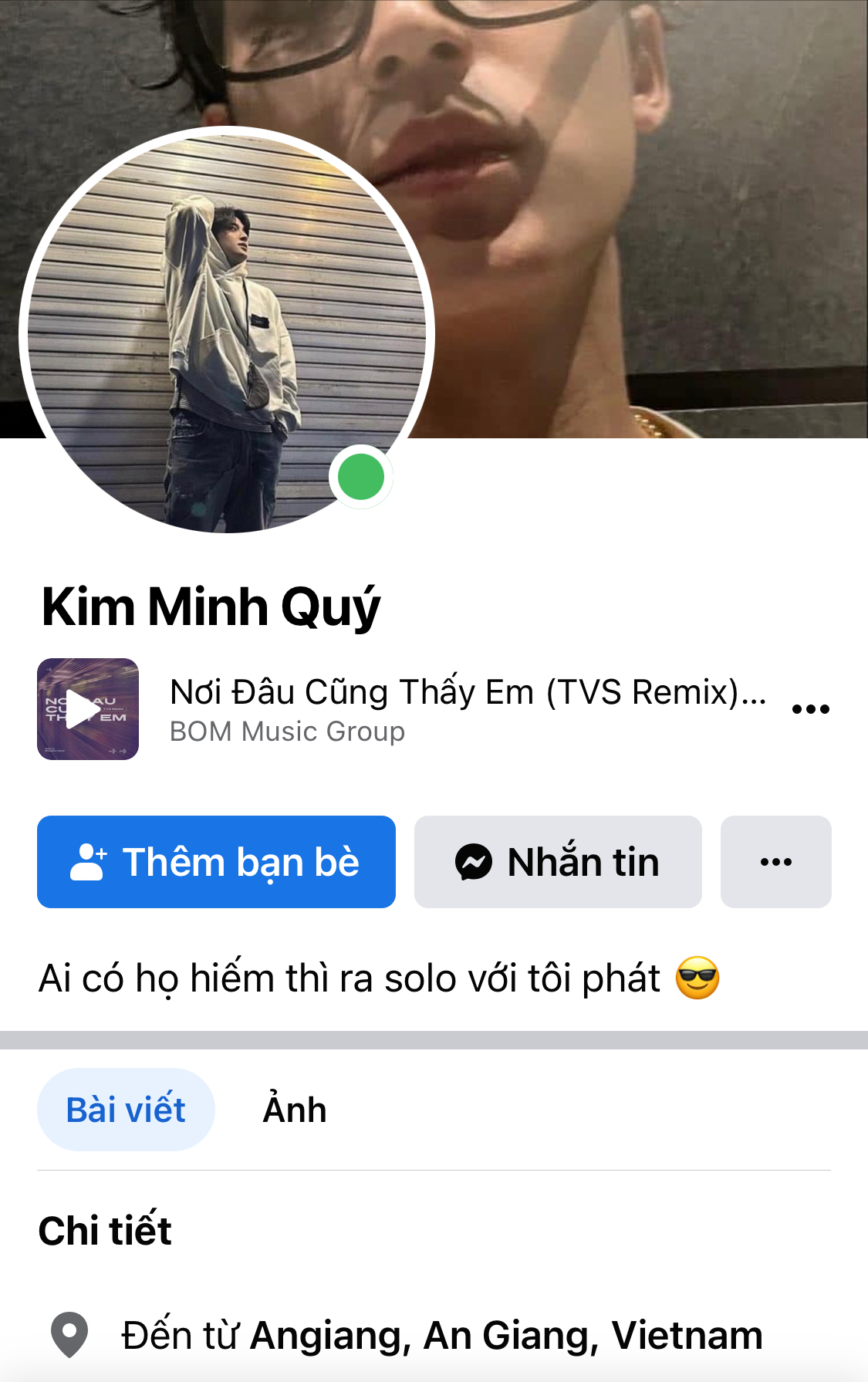Open more profile actions button

coord(775,862)
